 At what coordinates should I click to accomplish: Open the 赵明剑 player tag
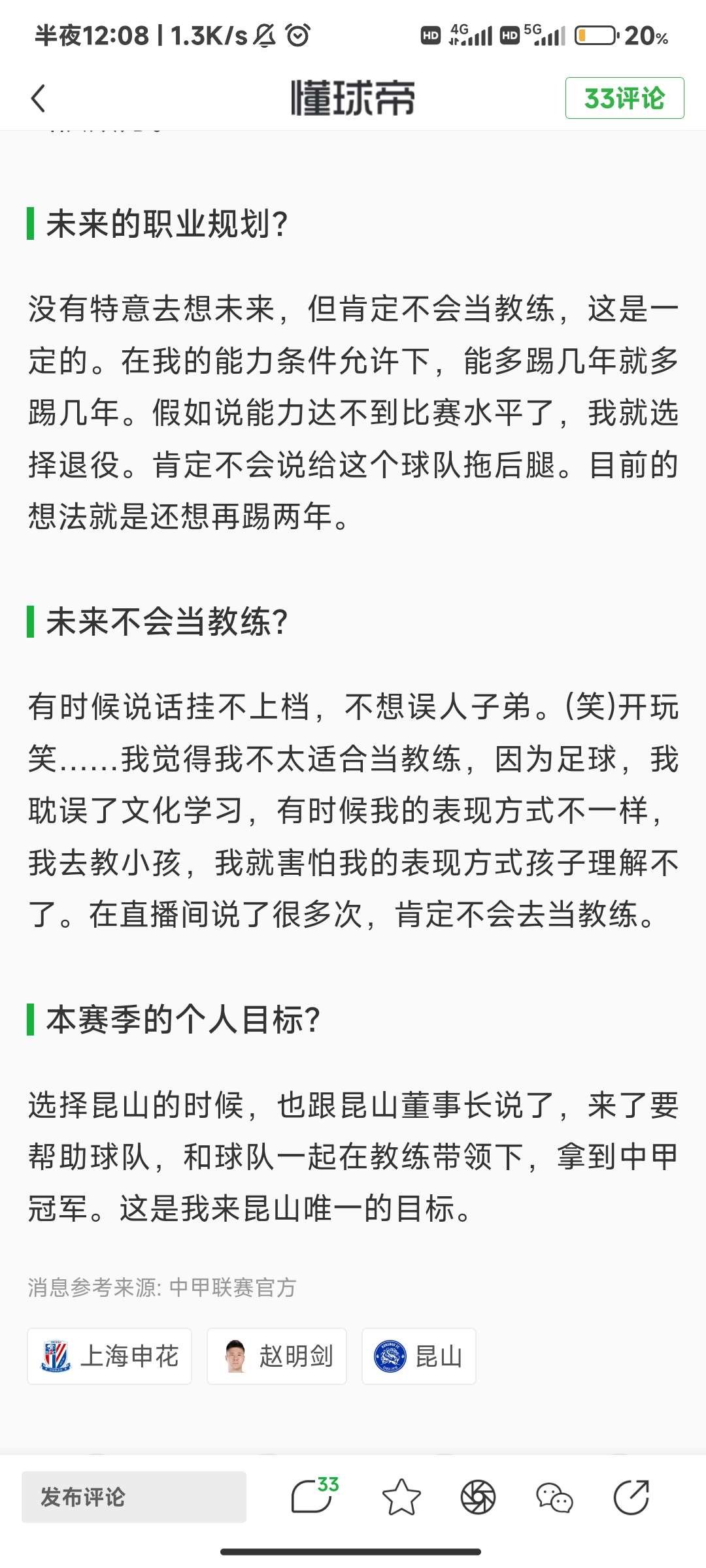tap(277, 1356)
